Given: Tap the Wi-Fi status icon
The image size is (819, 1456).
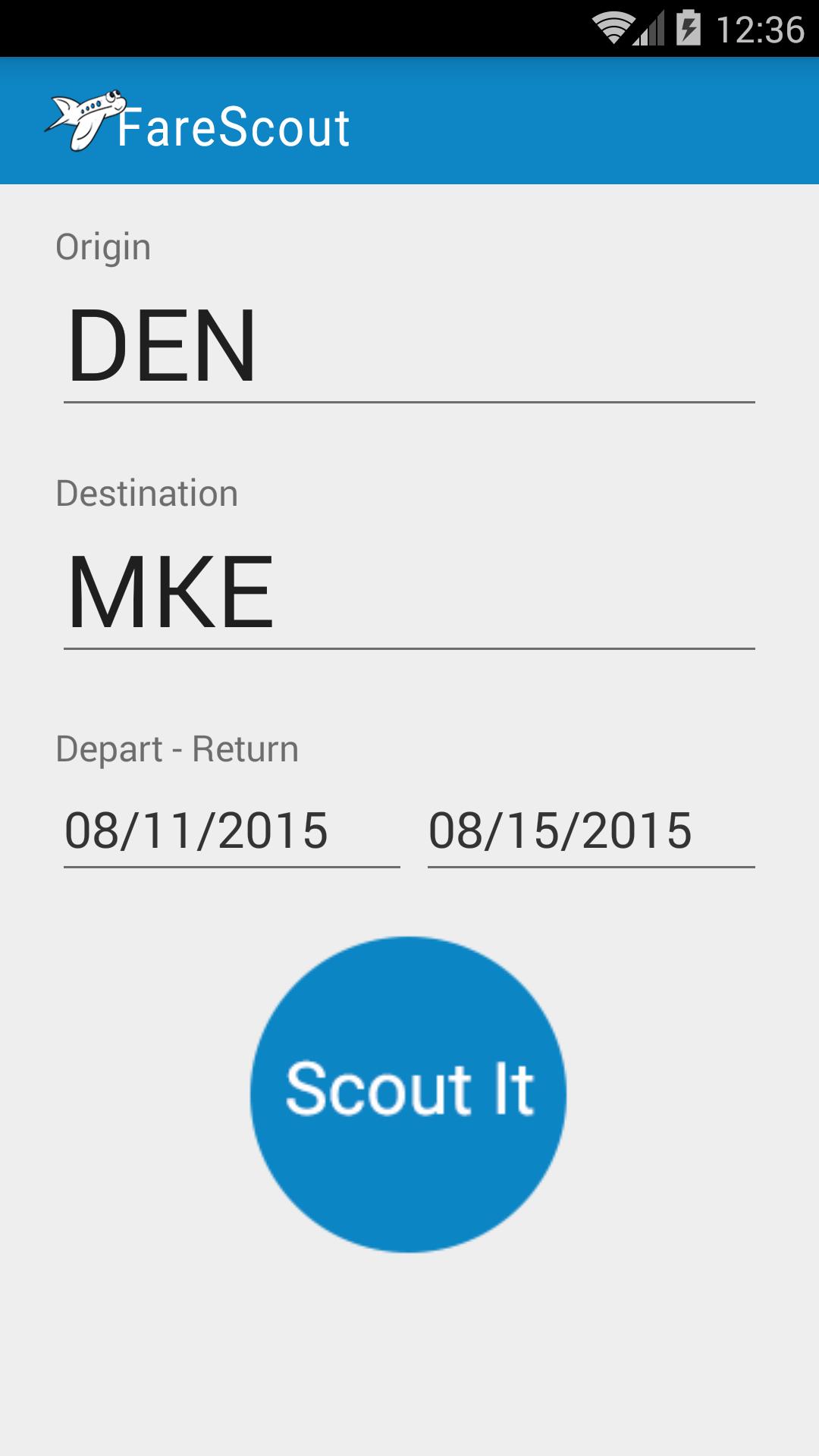Looking at the screenshot, I should 613,25.
